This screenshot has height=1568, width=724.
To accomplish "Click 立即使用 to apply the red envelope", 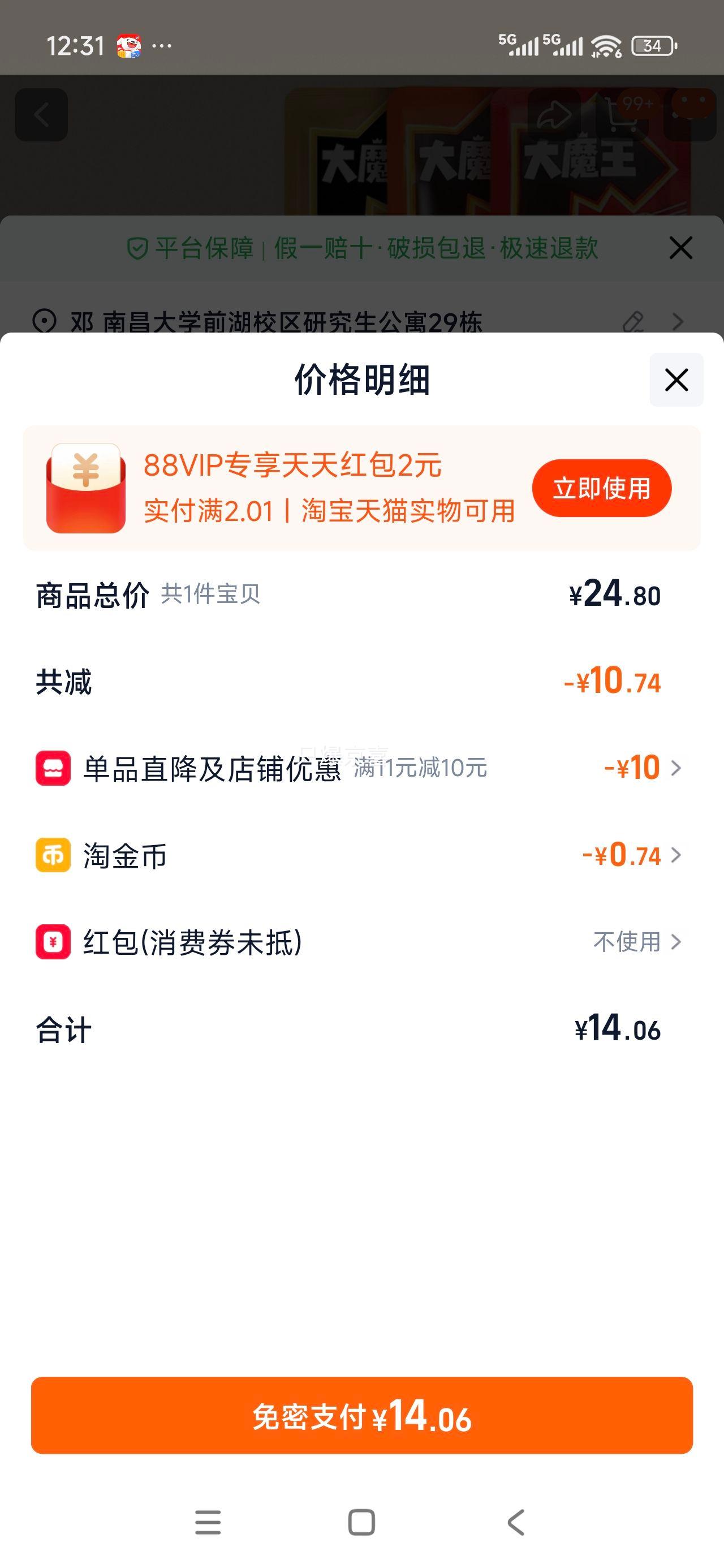I will (602, 487).
